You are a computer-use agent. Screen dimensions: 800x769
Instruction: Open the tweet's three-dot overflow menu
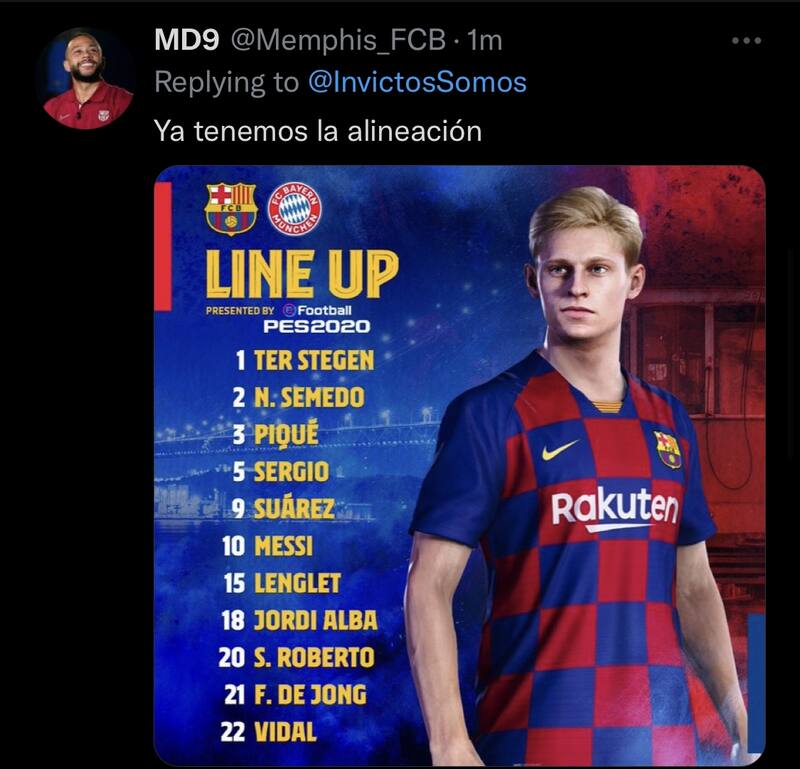coord(746,41)
